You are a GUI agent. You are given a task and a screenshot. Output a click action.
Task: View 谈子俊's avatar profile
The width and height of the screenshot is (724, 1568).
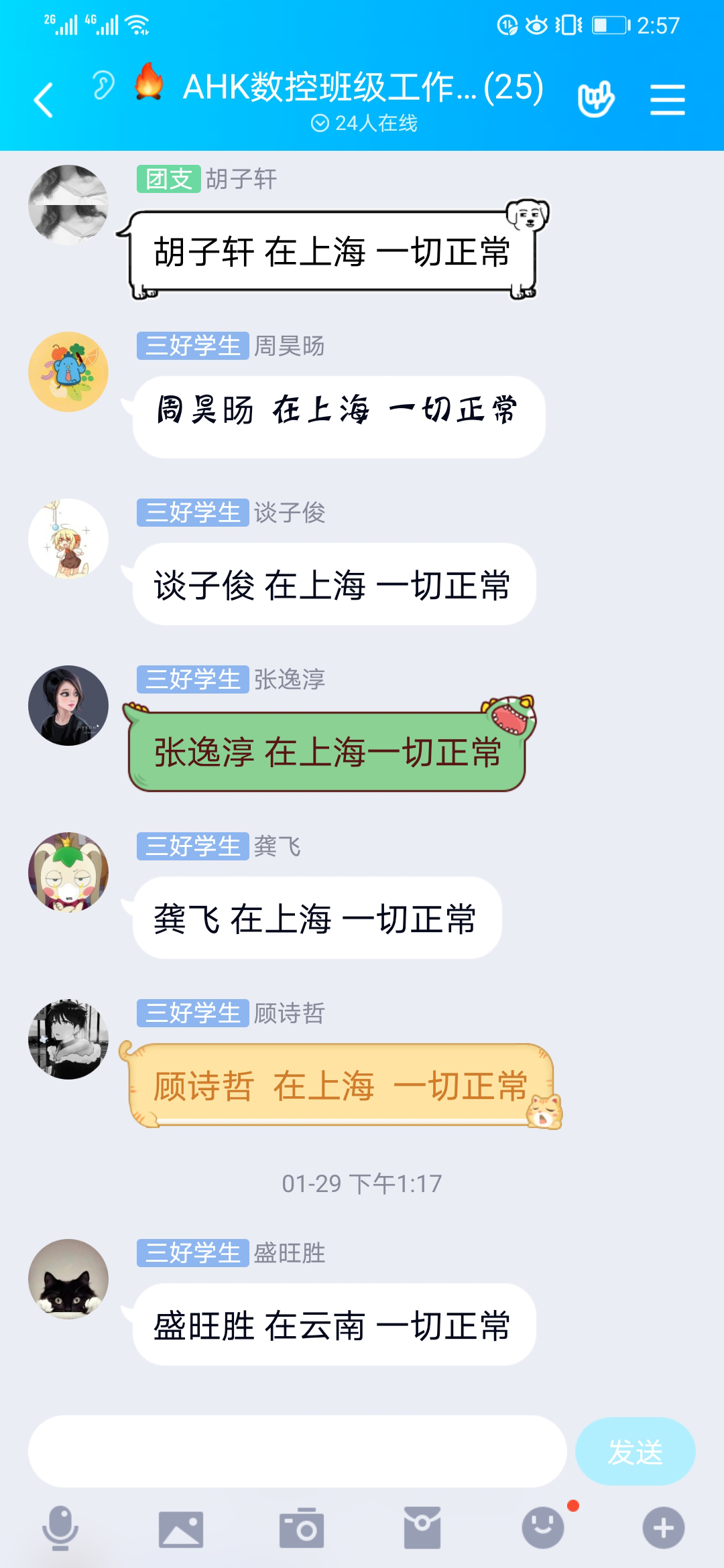pyautogui.click(x=68, y=539)
